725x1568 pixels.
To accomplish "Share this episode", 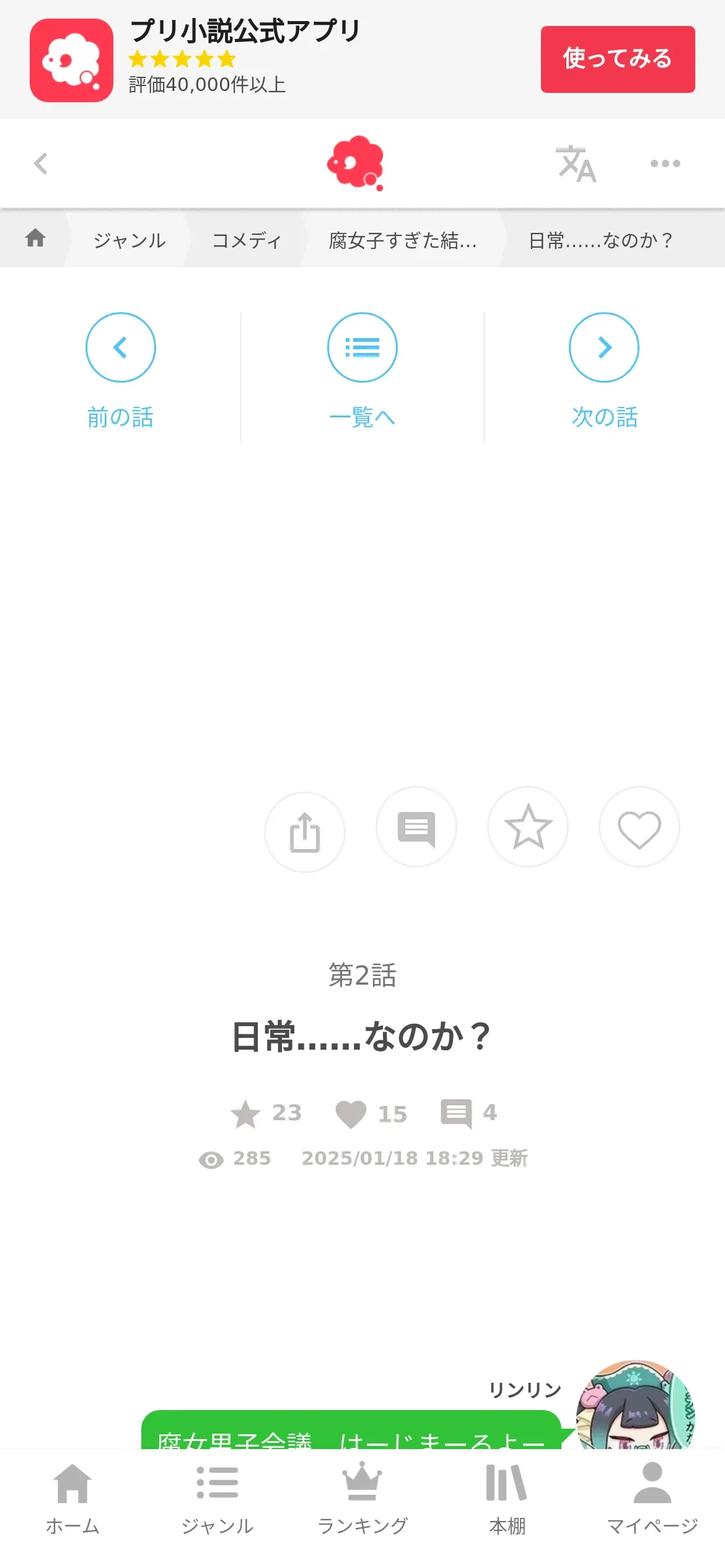I will click(305, 832).
